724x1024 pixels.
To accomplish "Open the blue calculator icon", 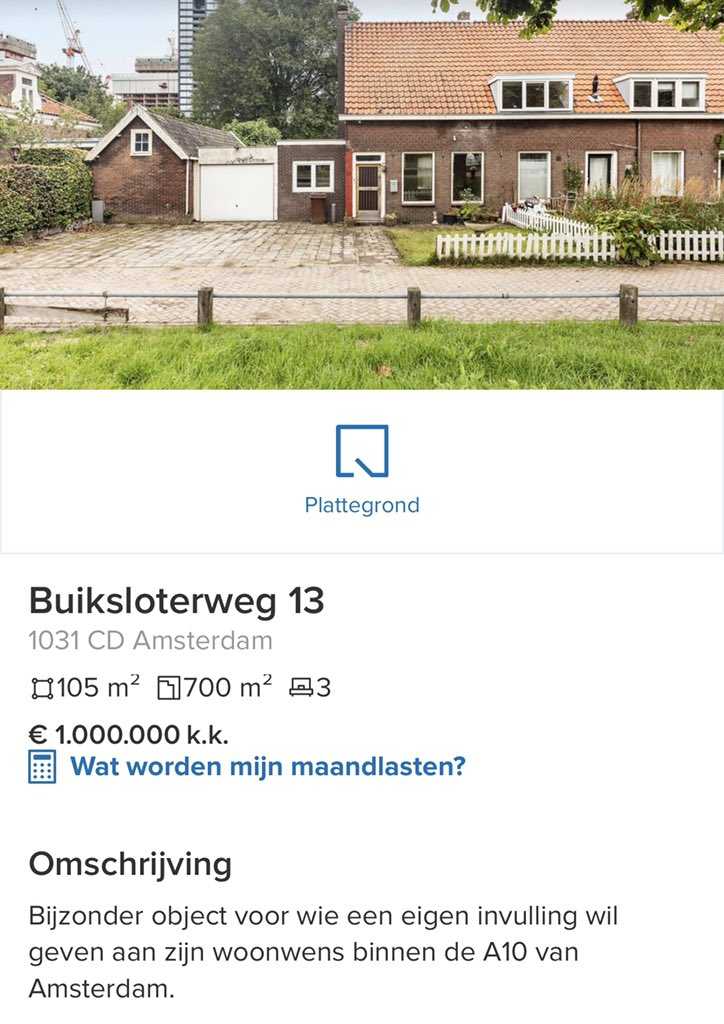I will click(41, 765).
